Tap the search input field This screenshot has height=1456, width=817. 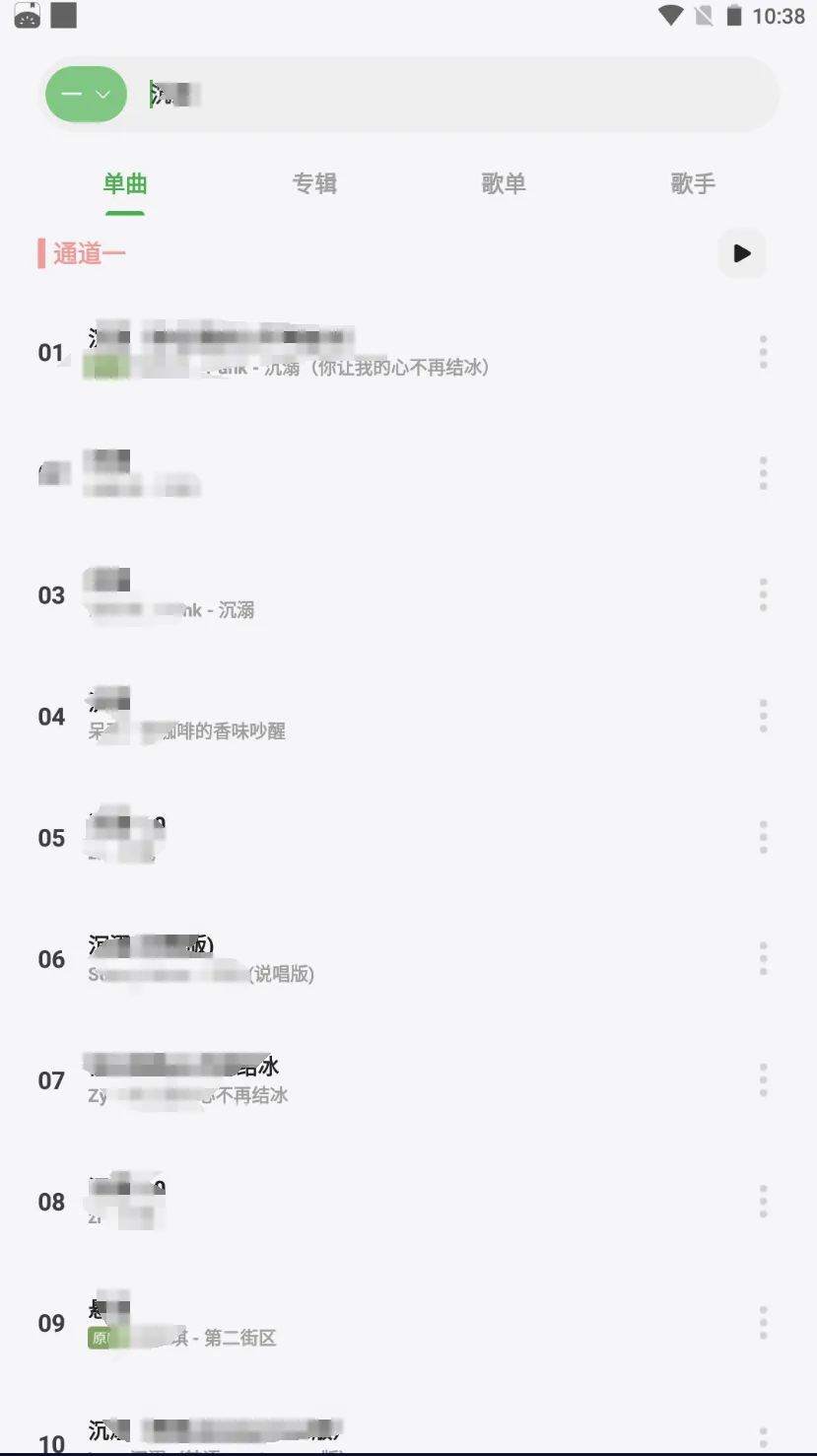click(453, 95)
